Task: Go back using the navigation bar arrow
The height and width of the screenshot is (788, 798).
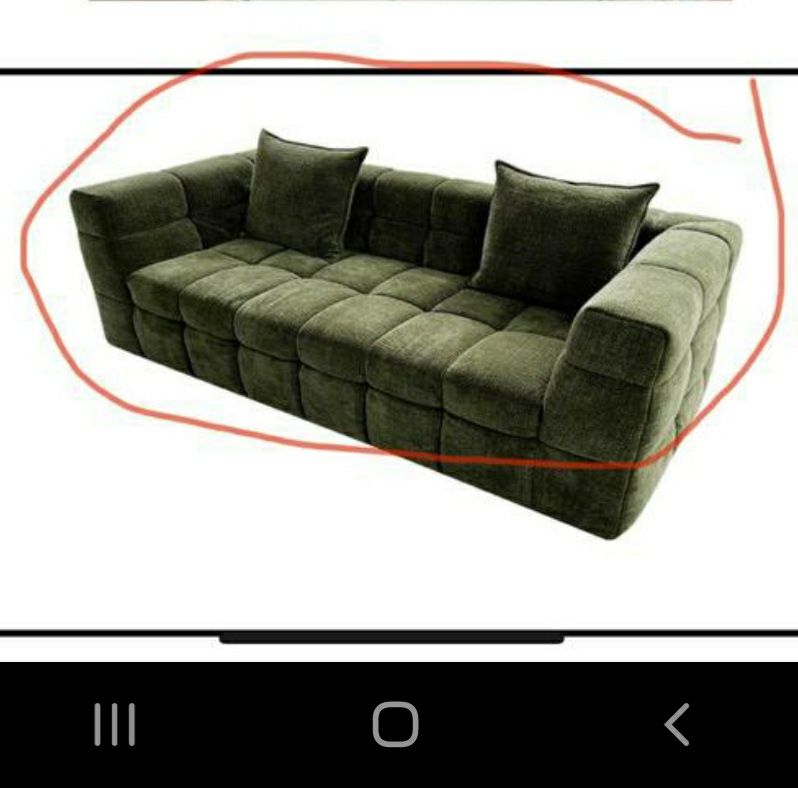Action: (677, 724)
